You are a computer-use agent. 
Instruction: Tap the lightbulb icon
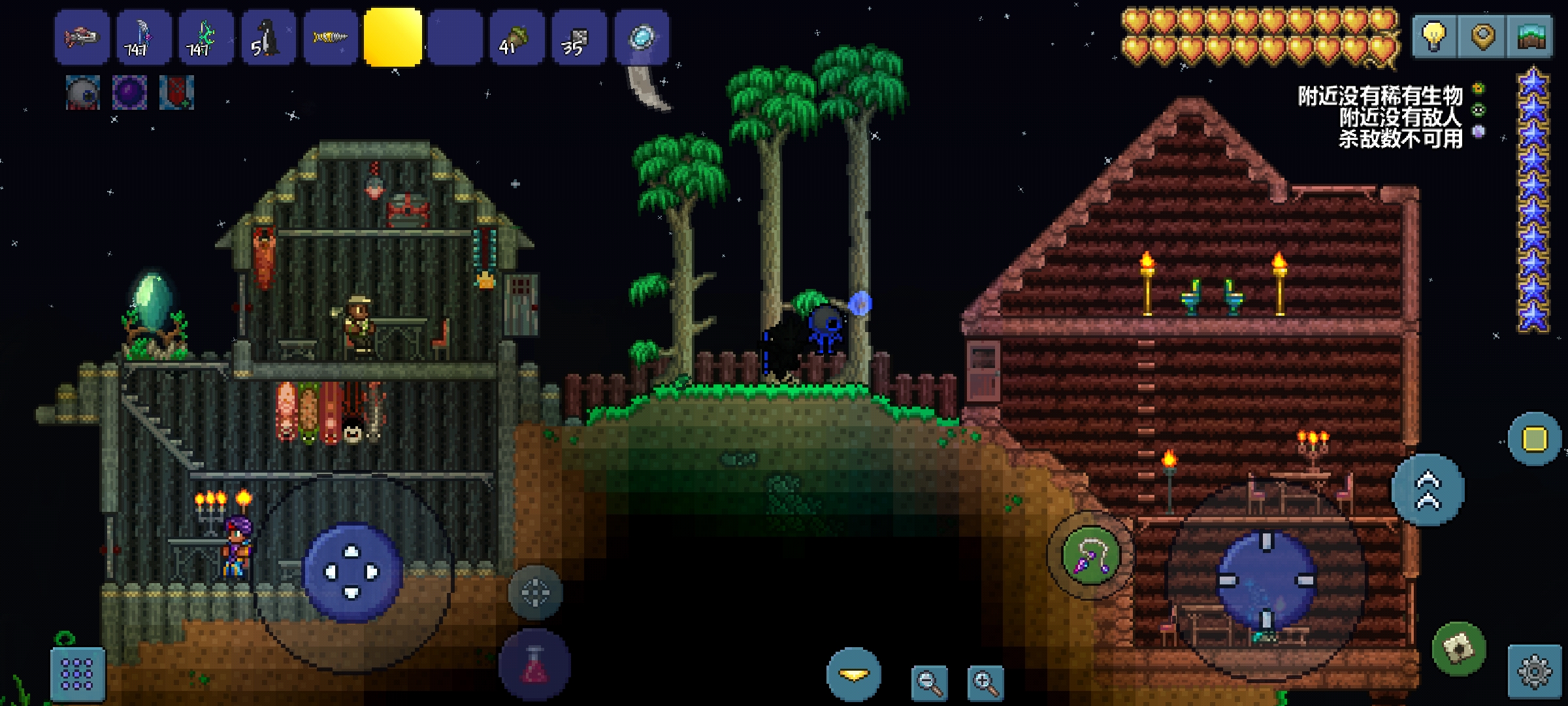point(1433,36)
